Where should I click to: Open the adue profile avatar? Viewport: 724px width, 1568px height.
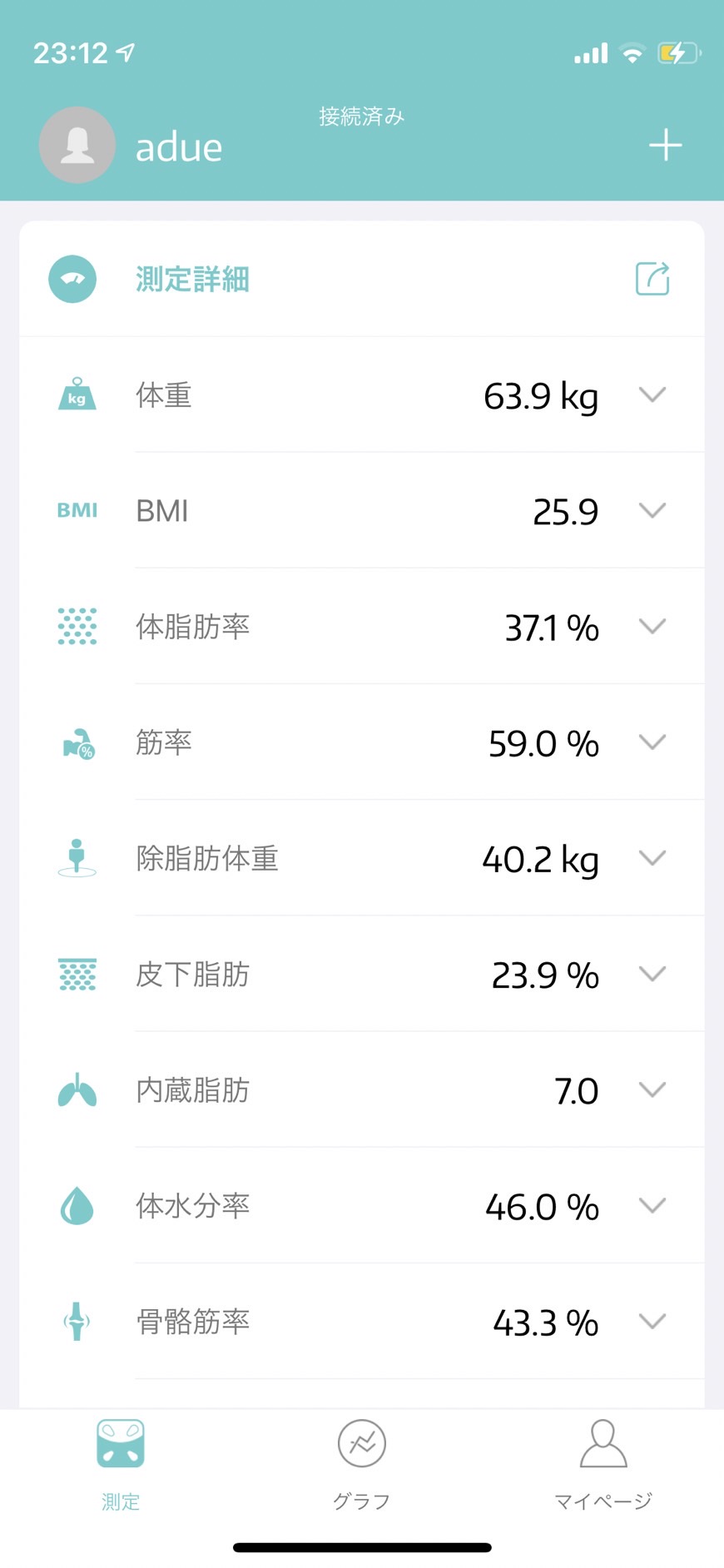coord(77,145)
